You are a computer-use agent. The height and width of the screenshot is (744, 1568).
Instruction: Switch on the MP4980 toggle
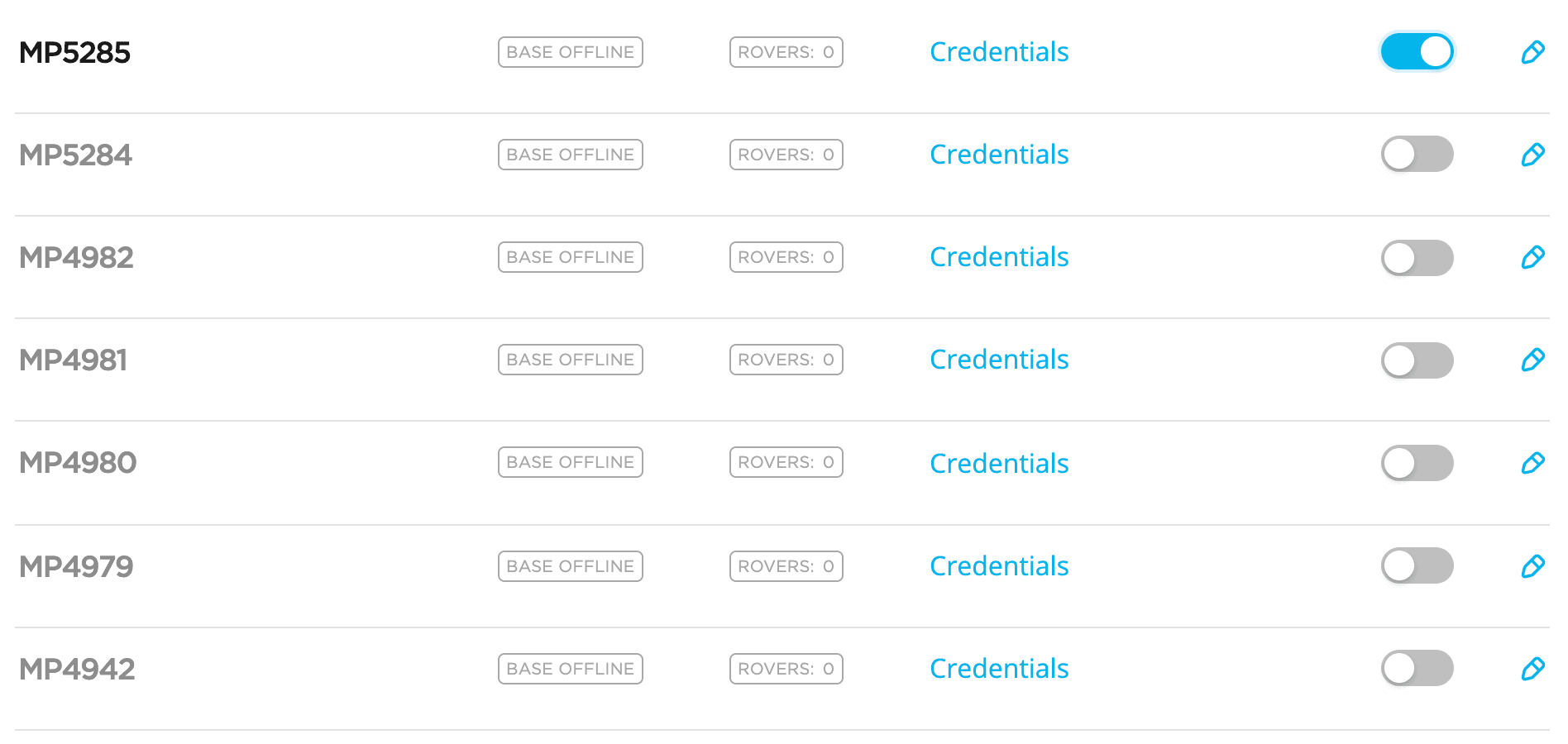pyautogui.click(x=1417, y=463)
